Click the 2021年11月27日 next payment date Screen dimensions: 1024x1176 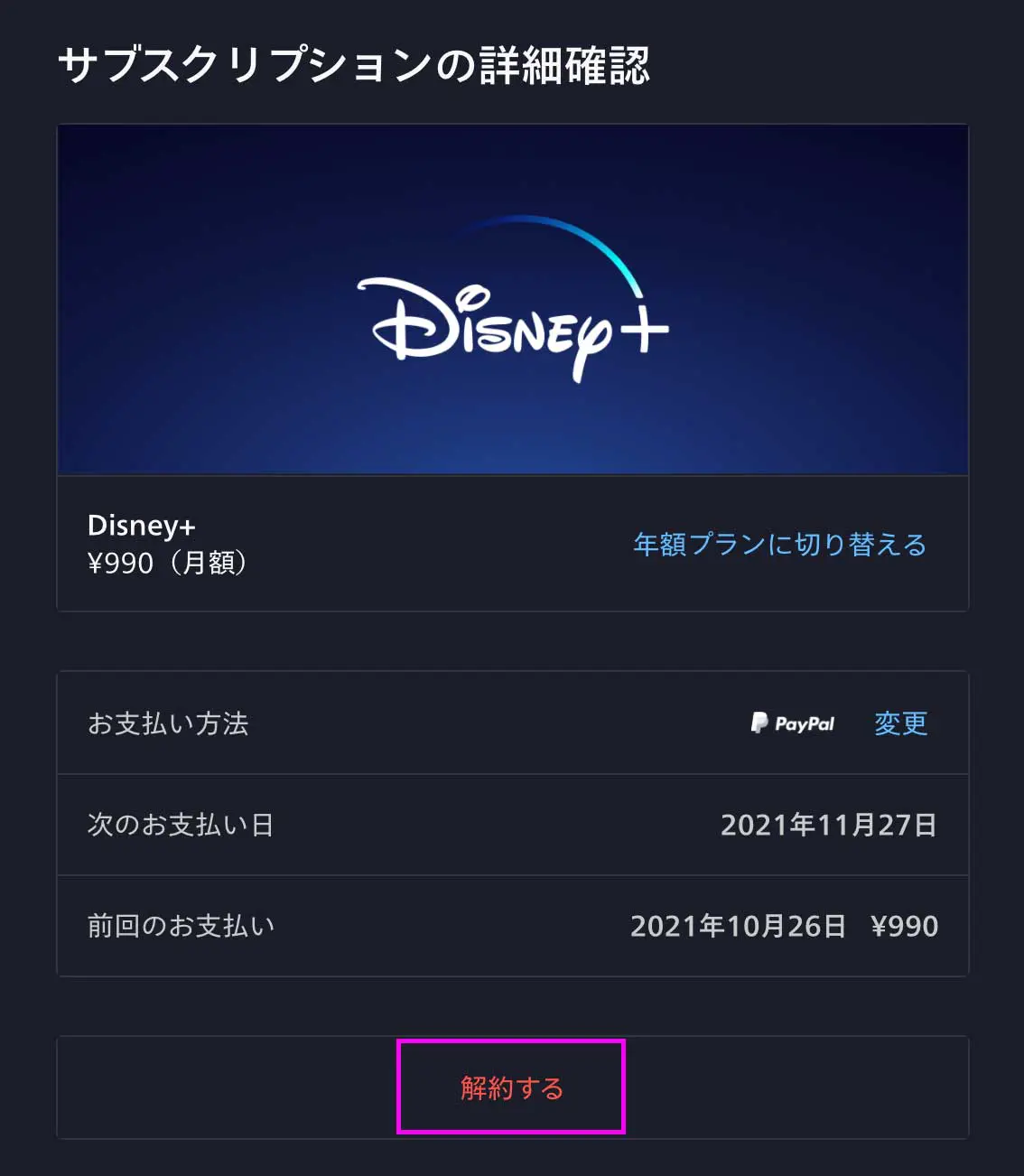829,825
